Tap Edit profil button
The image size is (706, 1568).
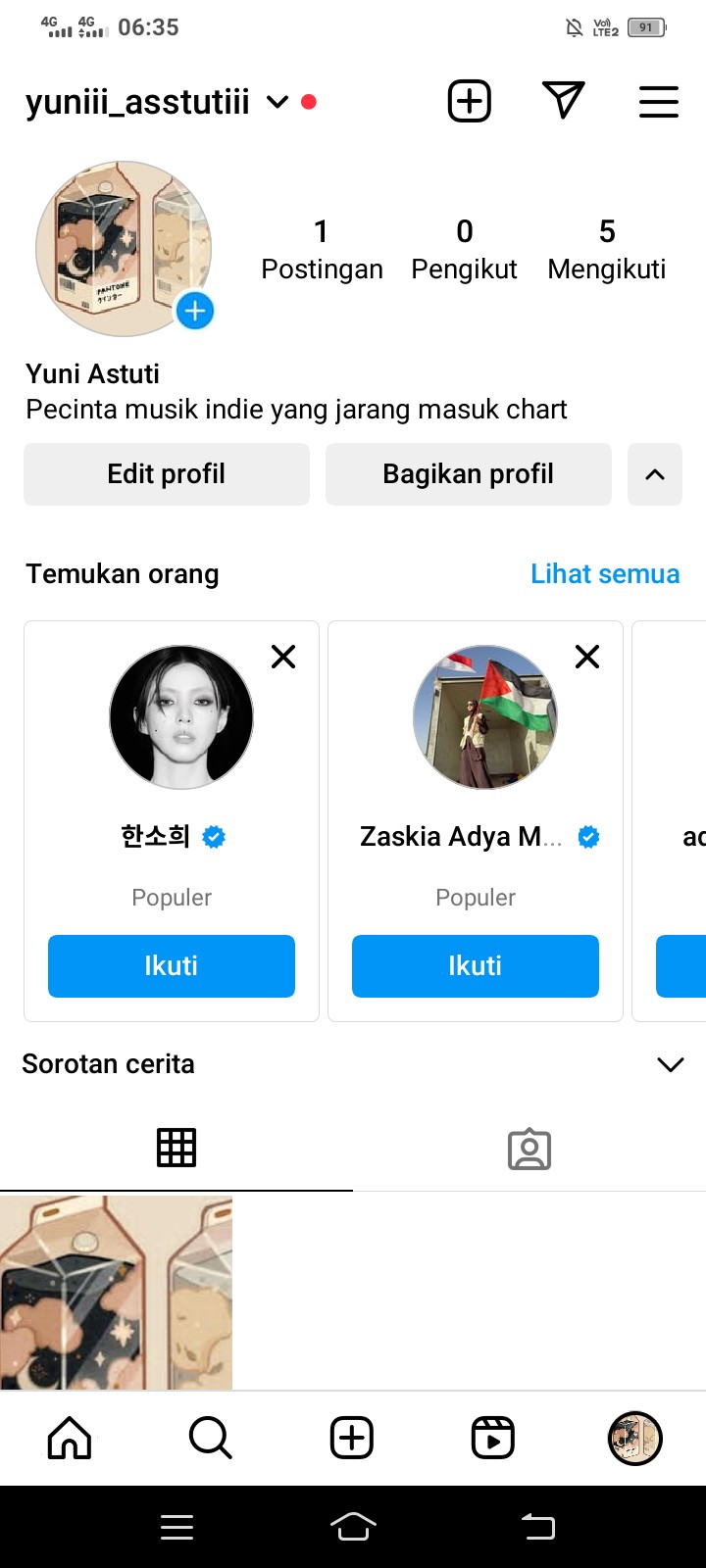click(x=167, y=474)
